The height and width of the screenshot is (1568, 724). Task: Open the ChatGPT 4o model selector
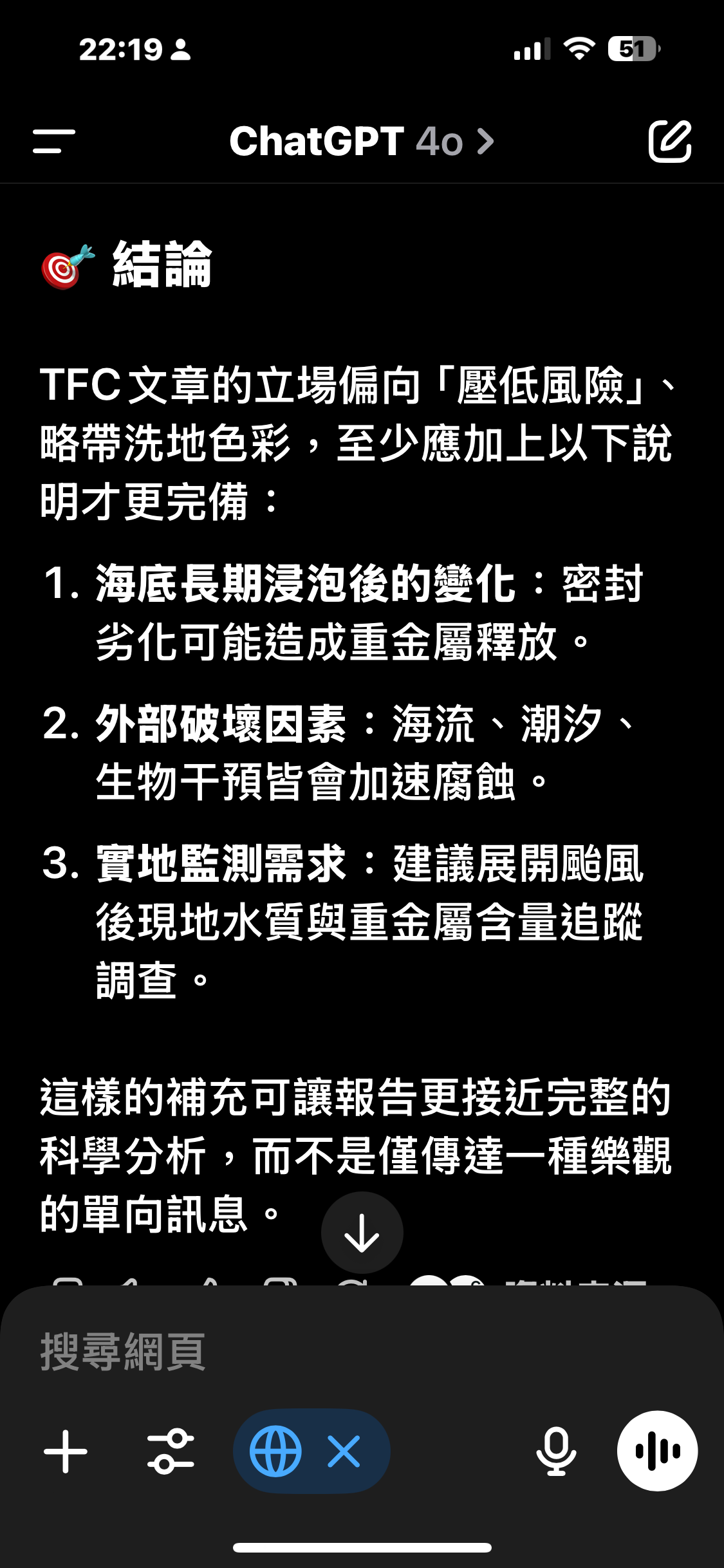[x=362, y=141]
